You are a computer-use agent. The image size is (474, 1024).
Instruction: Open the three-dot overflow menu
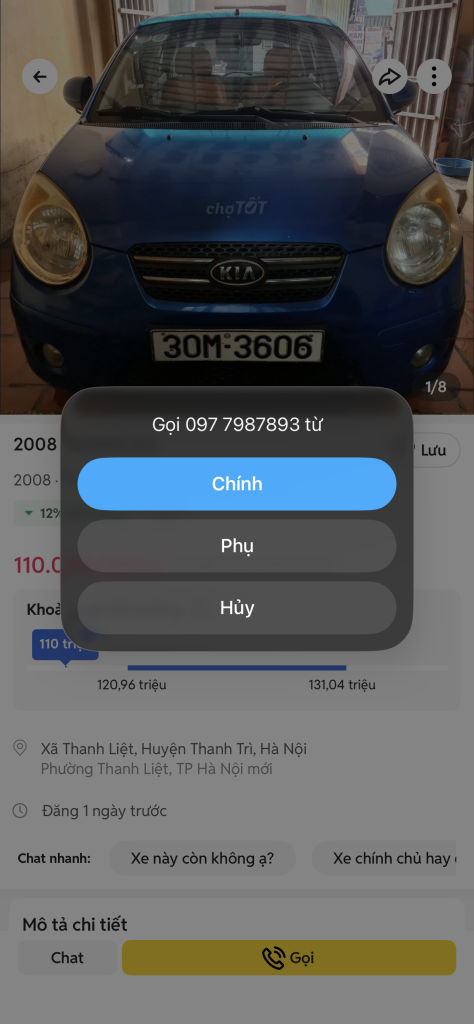click(434, 76)
